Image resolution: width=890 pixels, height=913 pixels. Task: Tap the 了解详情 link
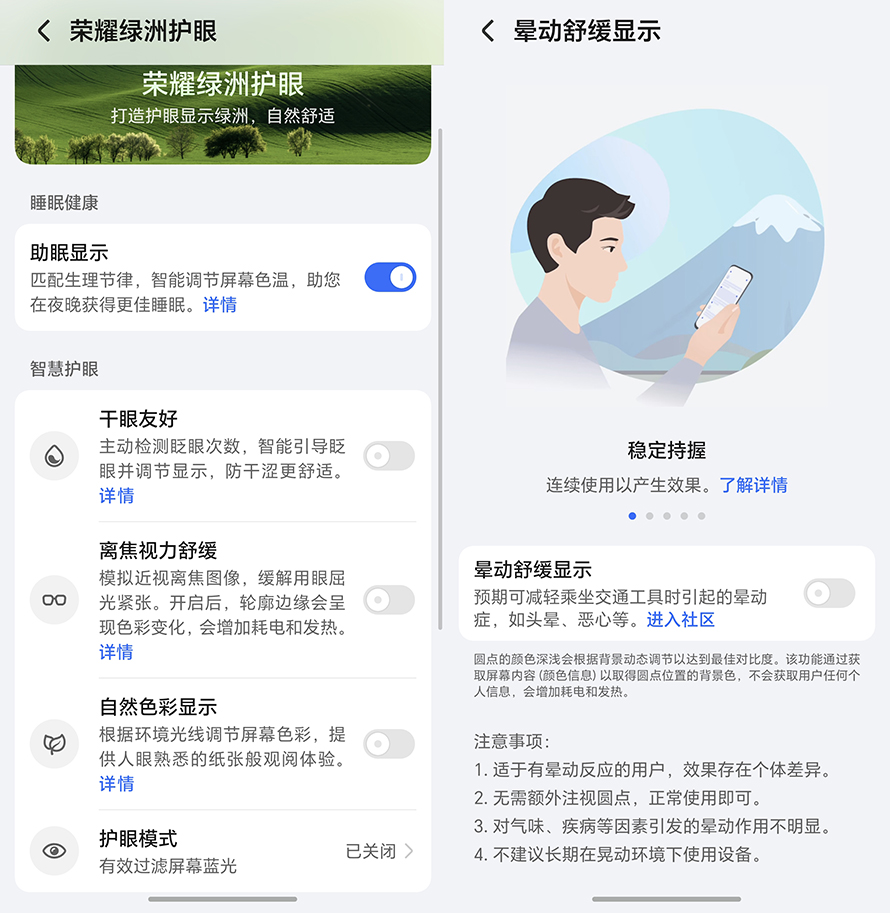tap(753, 485)
